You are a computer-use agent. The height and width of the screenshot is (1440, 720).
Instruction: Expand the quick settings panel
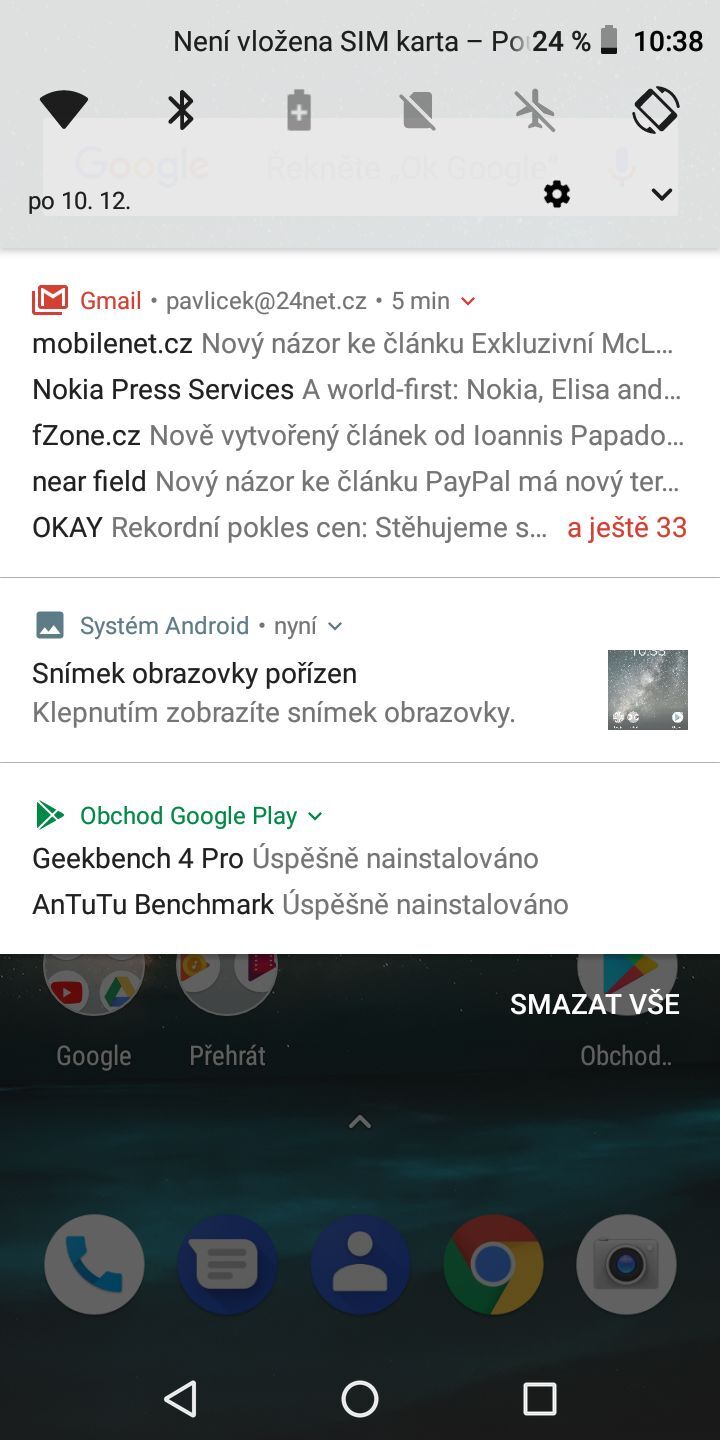click(x=661, y=194)
